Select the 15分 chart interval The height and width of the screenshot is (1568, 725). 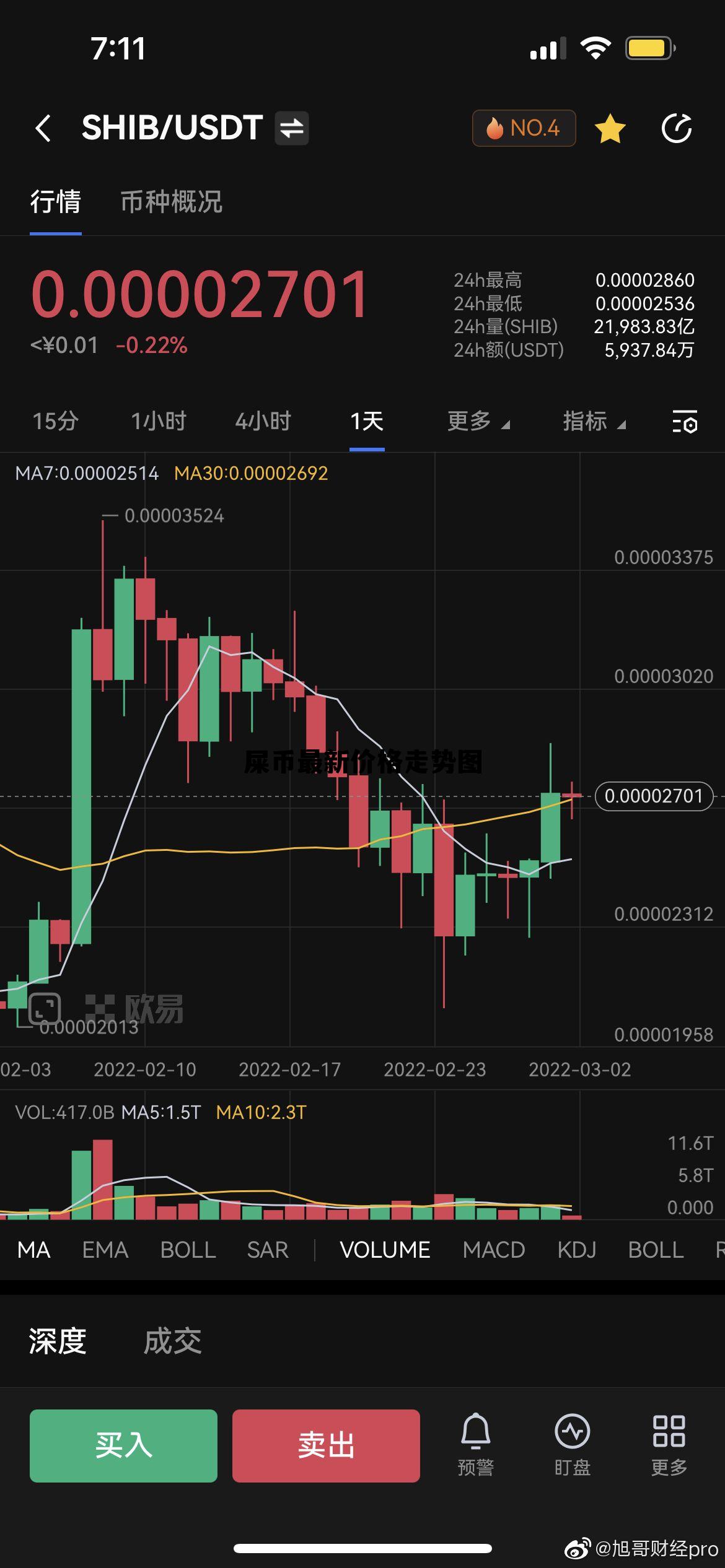pos(55,421)
